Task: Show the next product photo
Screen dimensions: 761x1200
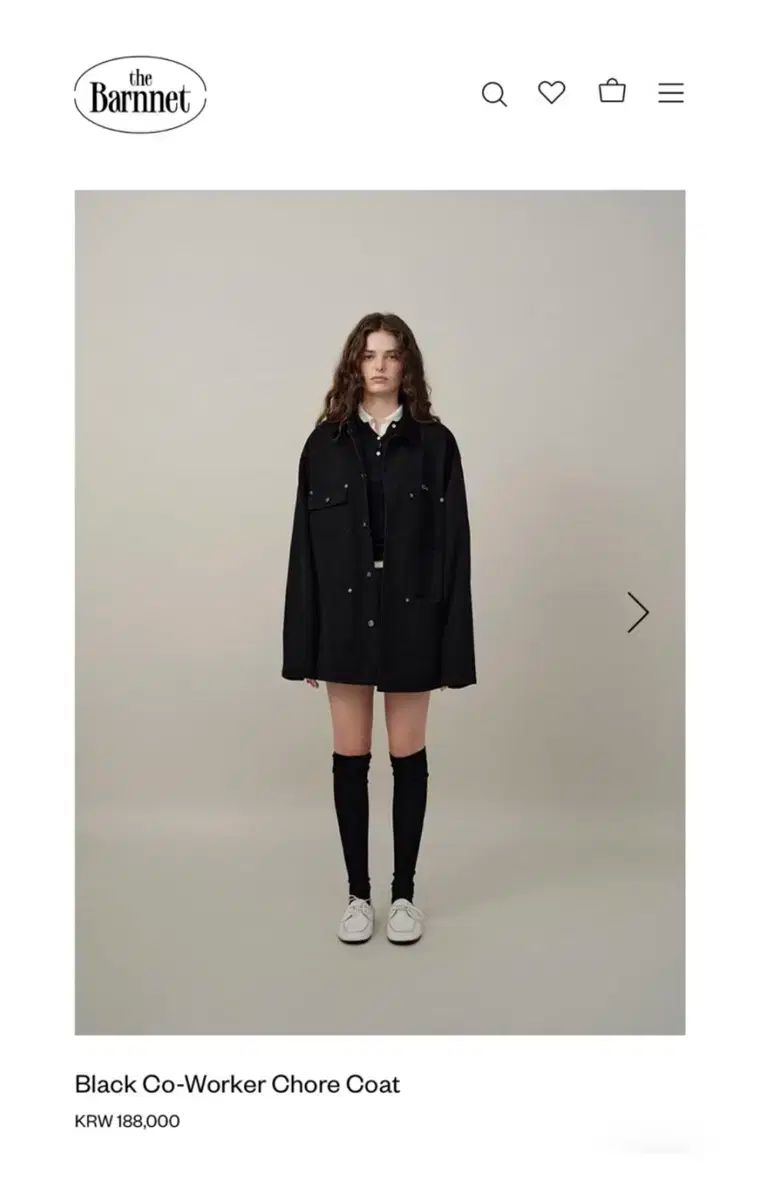Action: point(638,612)
